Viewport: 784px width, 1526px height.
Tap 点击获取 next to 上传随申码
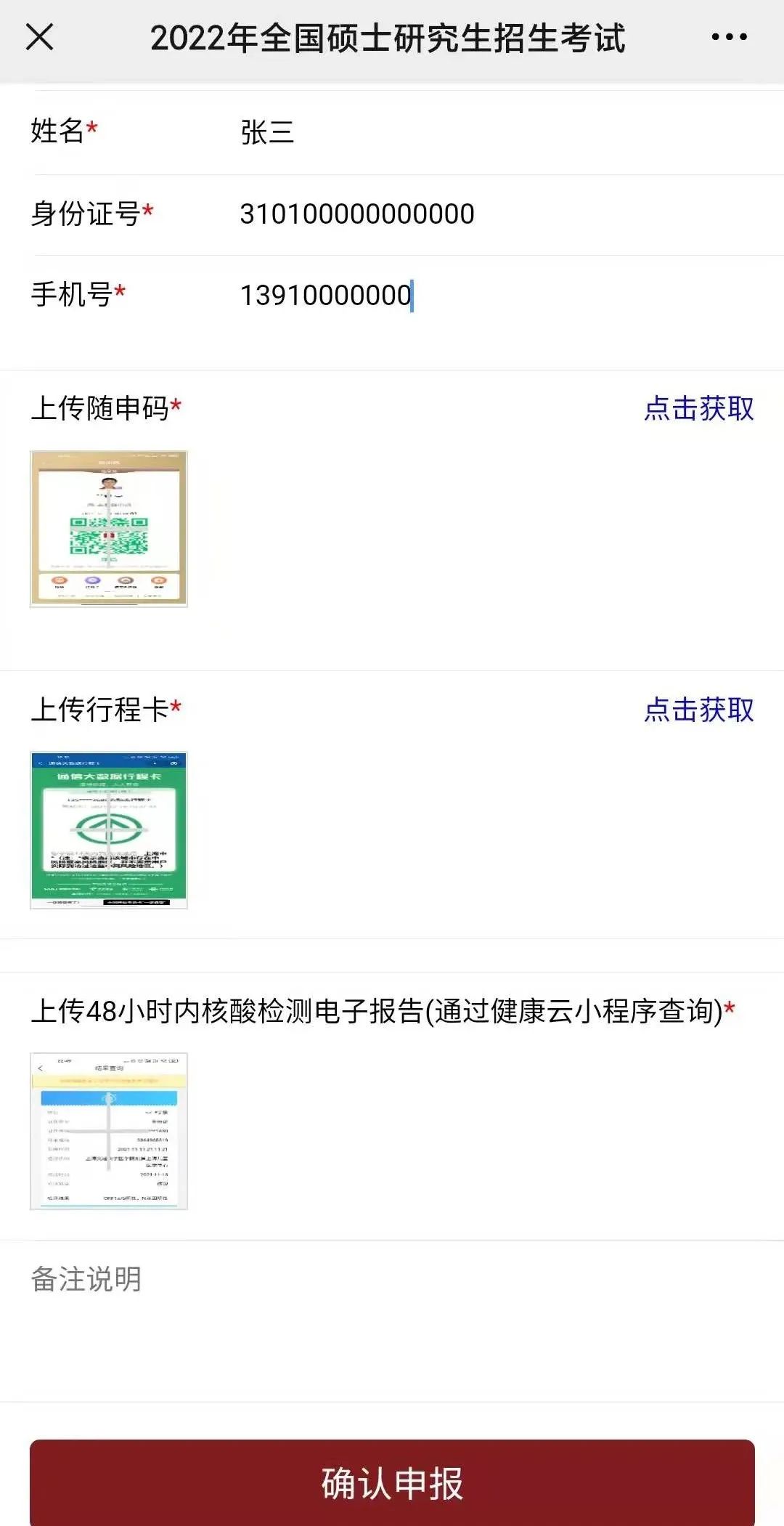pos(698,408)
